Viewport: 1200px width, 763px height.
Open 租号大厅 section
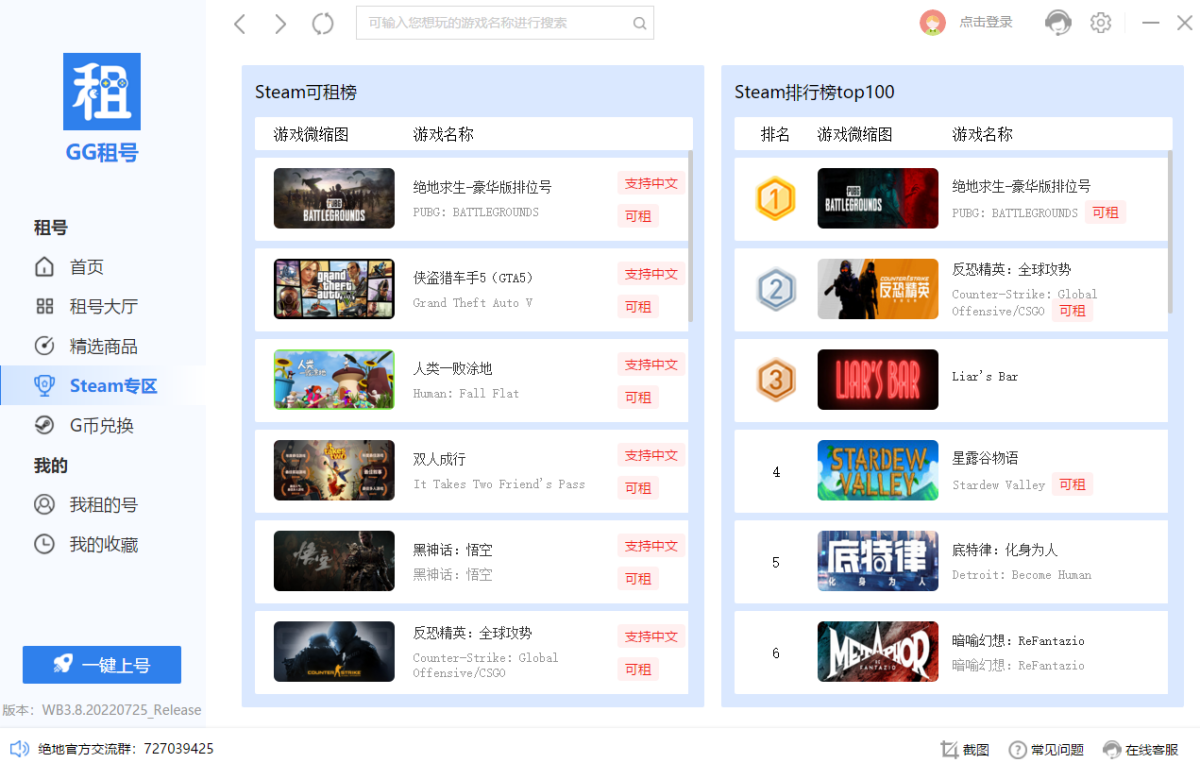[x=102, y=306]
